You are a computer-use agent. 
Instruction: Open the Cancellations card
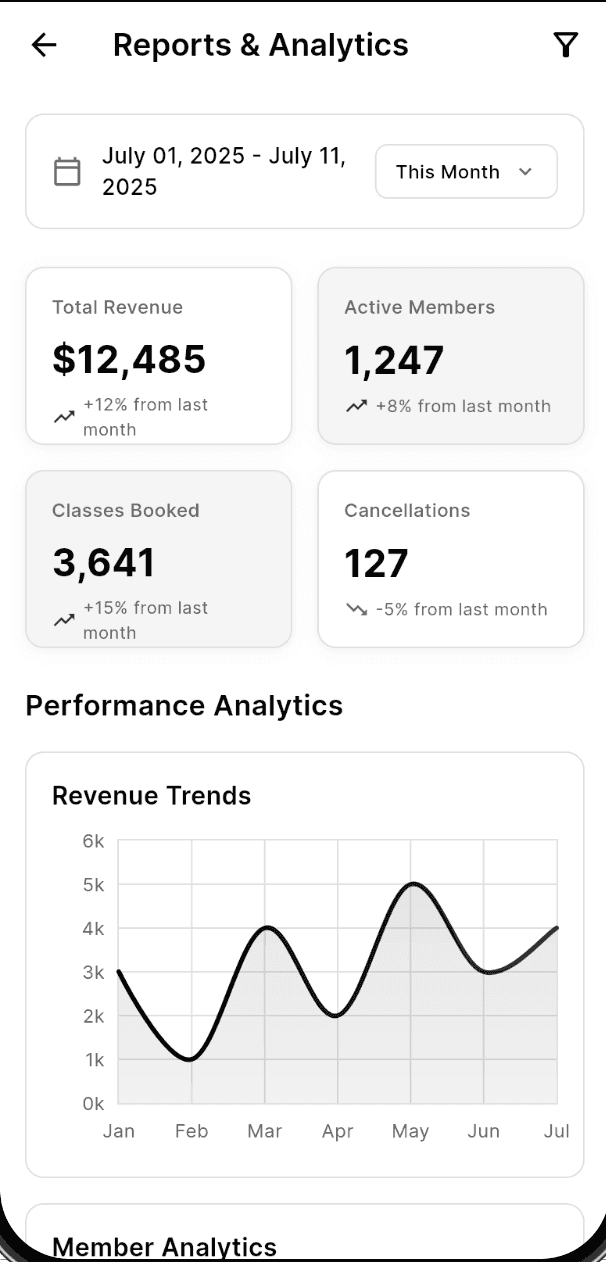pyautogui.click(x=450, y=559)
